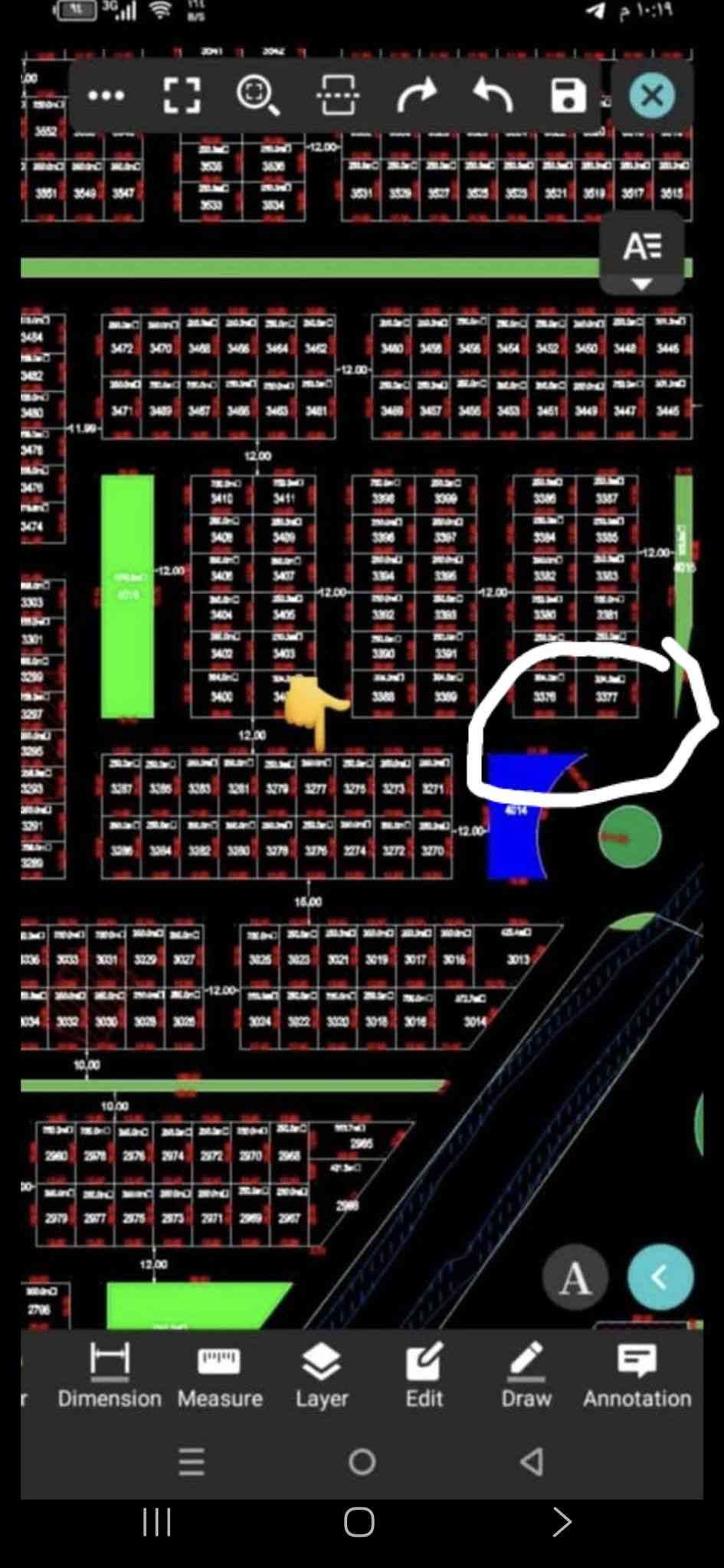The width and height of the screenshot is (724, 1568).
Task: Open the Annotation tools
Action: tap(637, 1376)
